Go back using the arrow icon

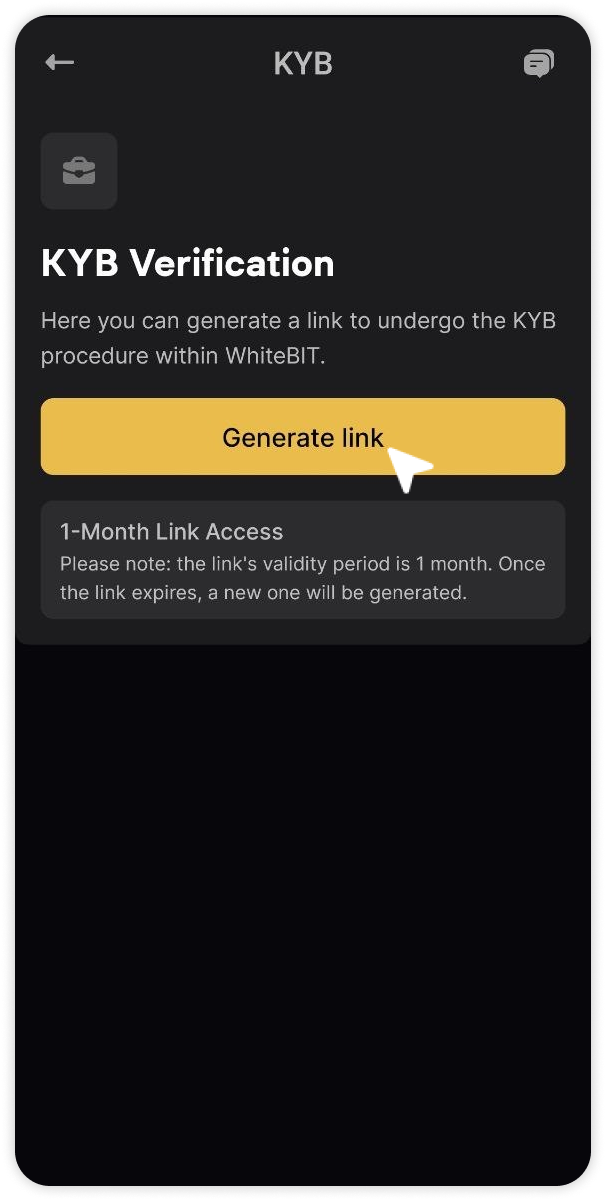60,63
